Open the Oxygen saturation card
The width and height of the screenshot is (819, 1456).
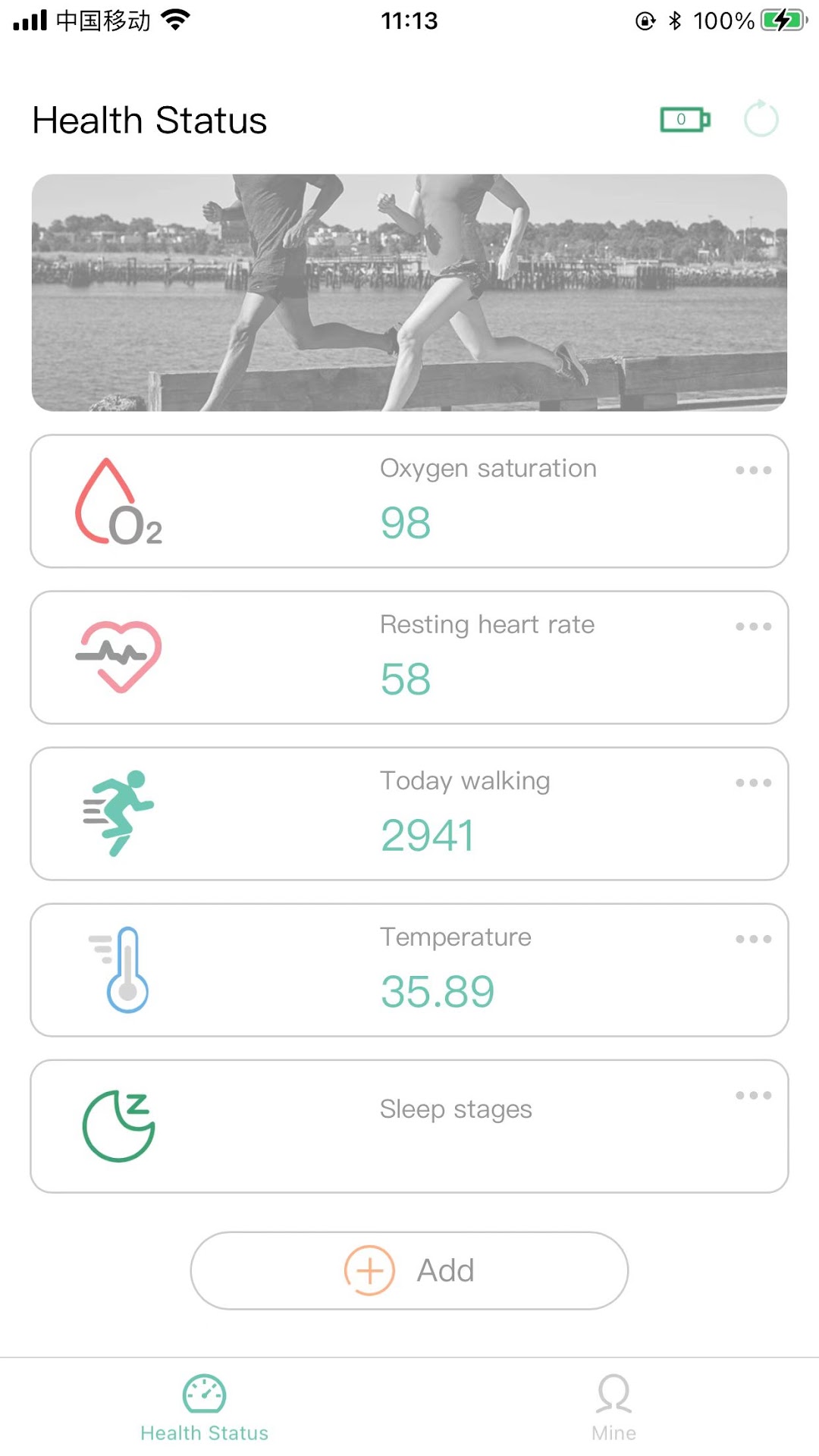click(409, 501)
